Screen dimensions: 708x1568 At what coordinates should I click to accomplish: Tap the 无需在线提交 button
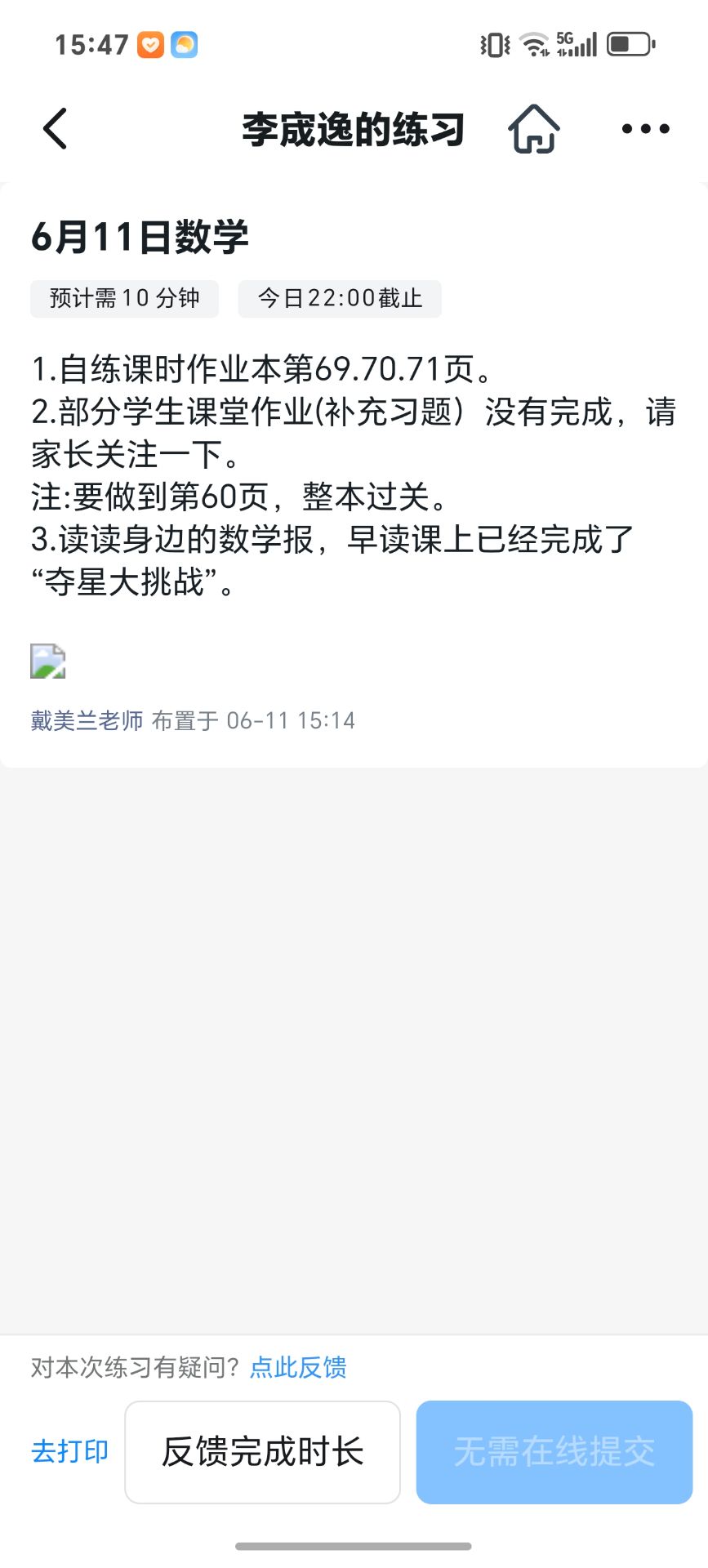tap(554, 1452)
